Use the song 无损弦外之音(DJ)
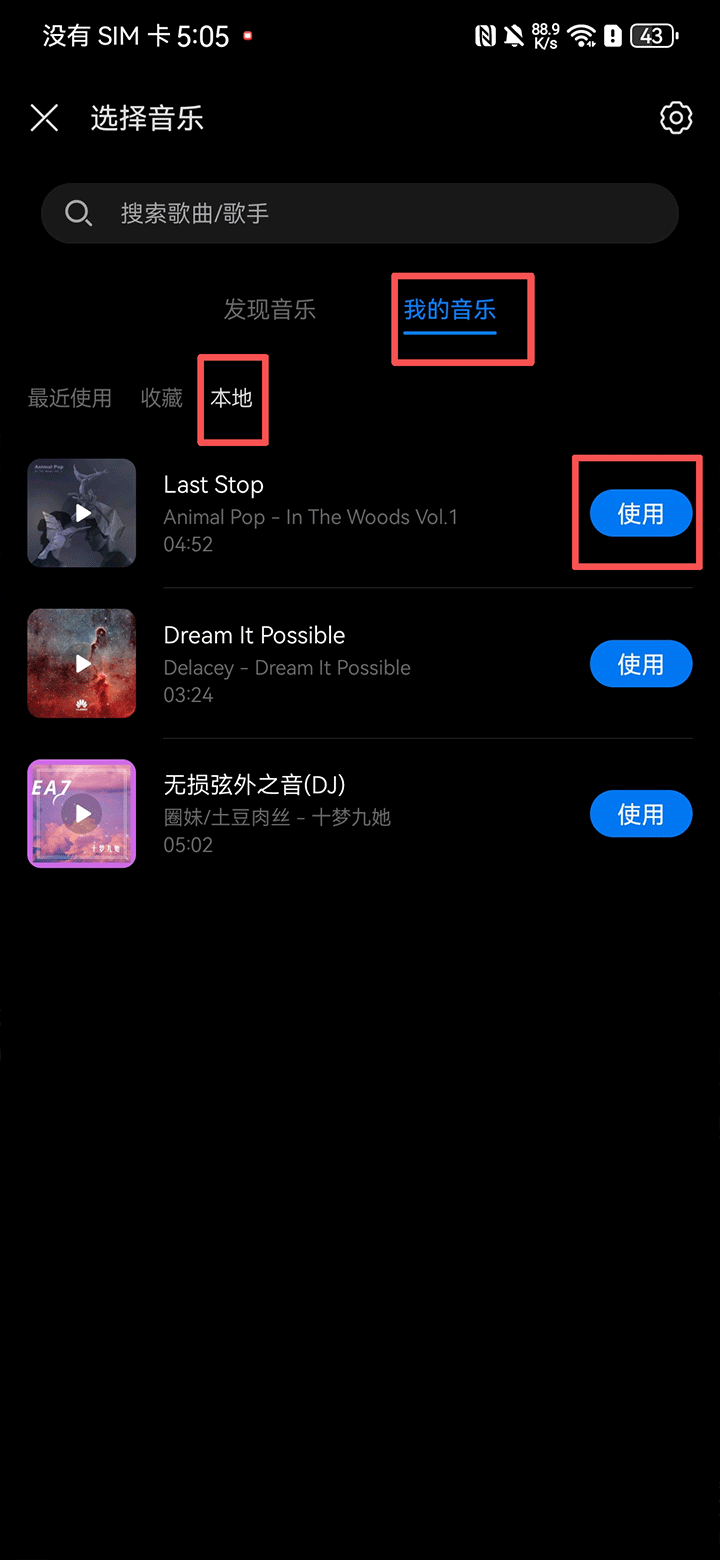 pyautogui.click(x=641, y=814)
